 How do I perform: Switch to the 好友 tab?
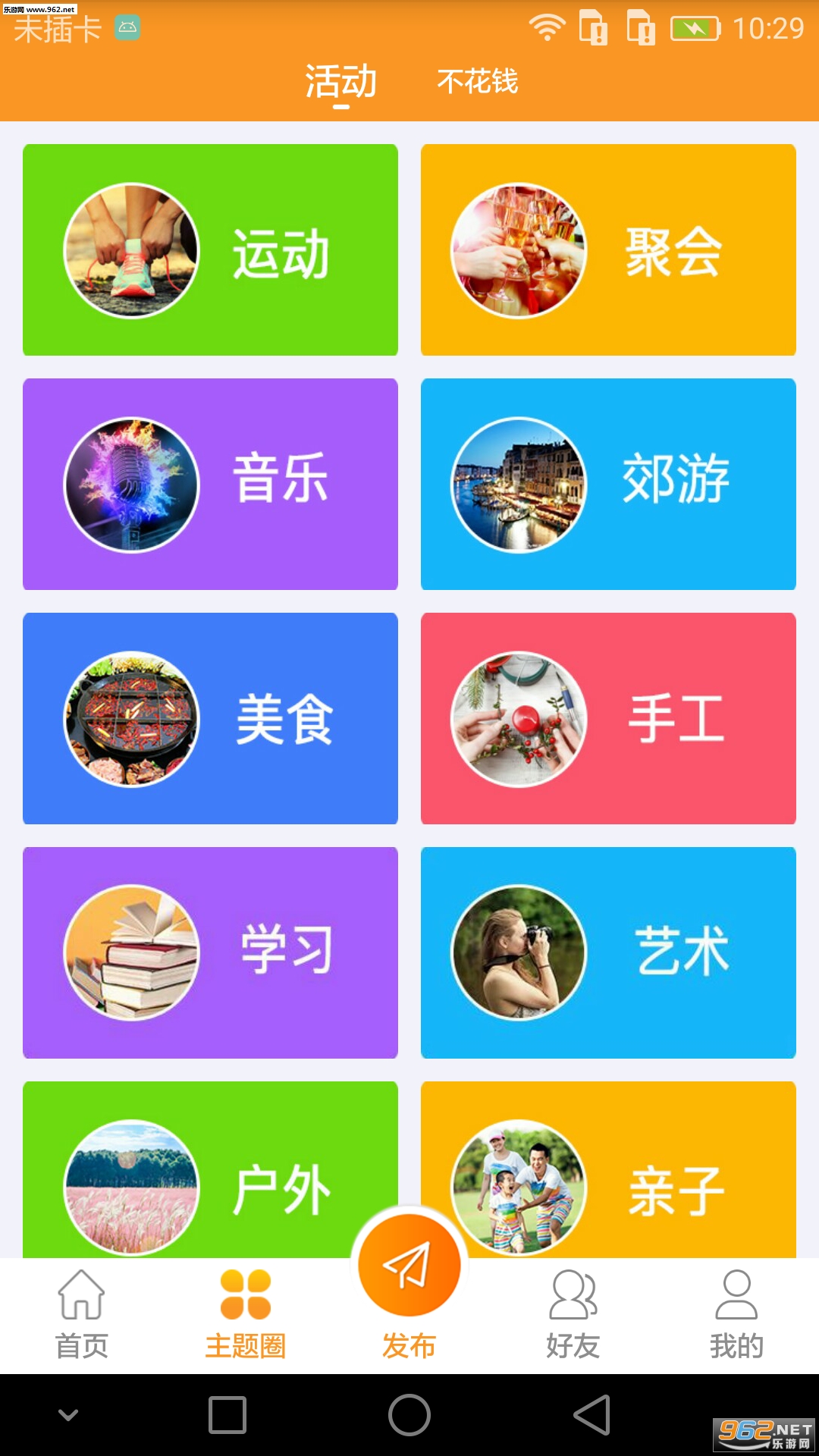573,1315
